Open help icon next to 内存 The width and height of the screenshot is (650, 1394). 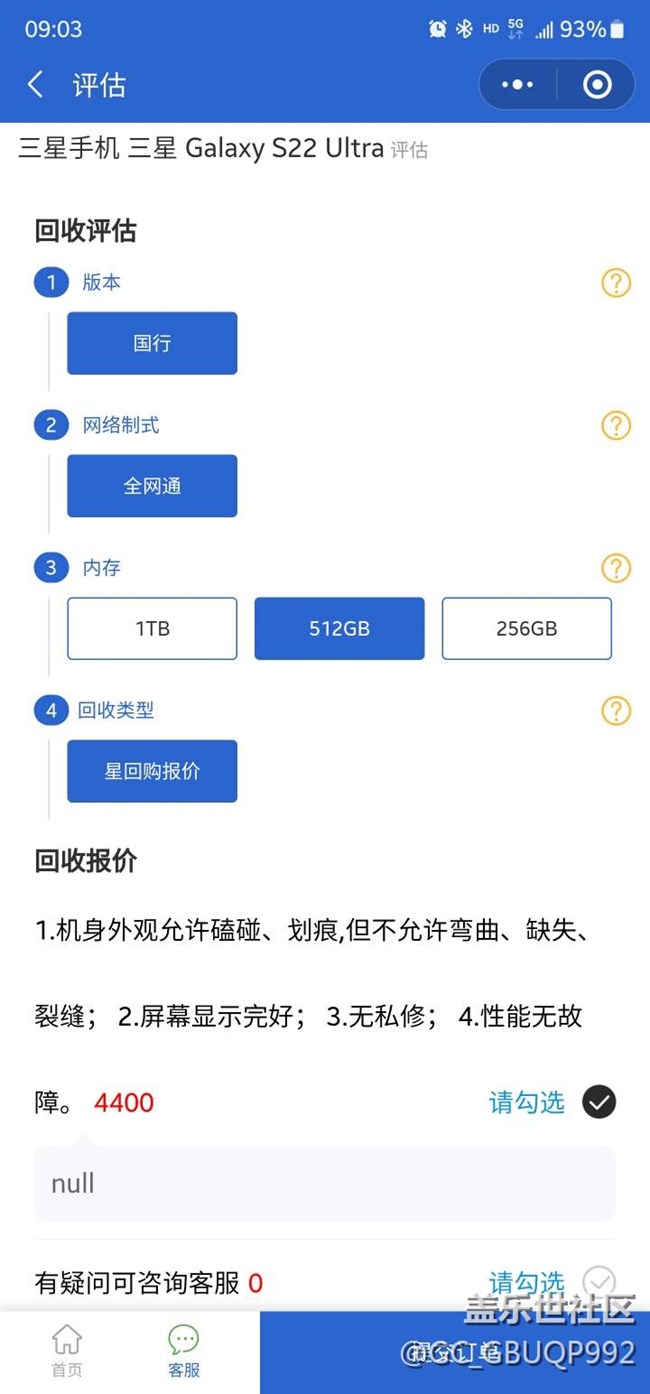pos(616,568)
